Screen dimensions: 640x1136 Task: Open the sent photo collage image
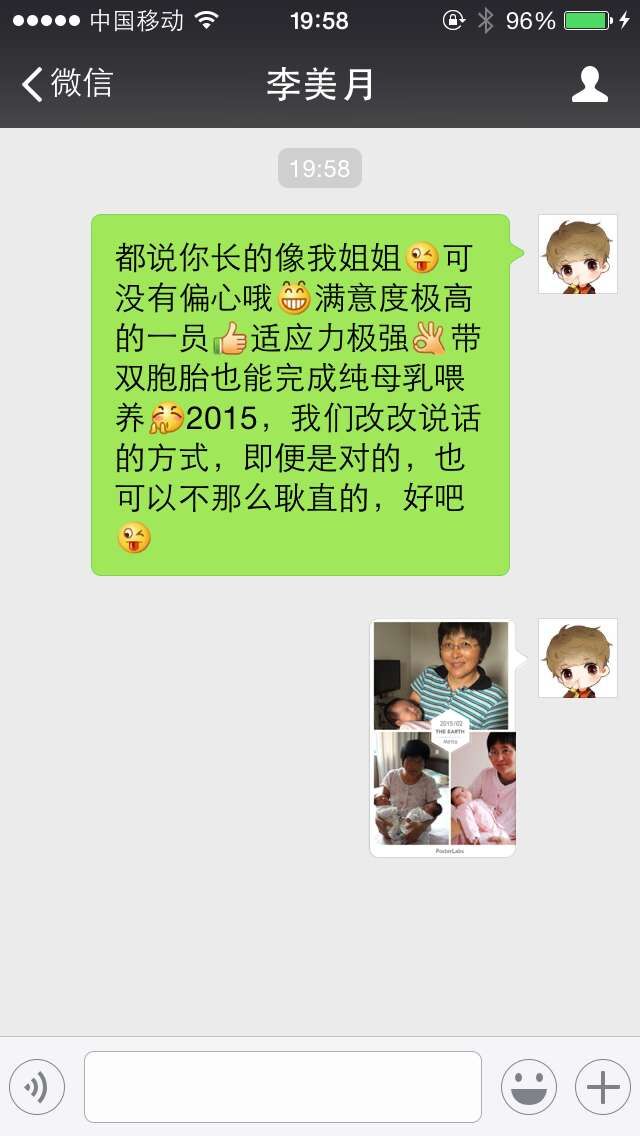click(443, 739)
